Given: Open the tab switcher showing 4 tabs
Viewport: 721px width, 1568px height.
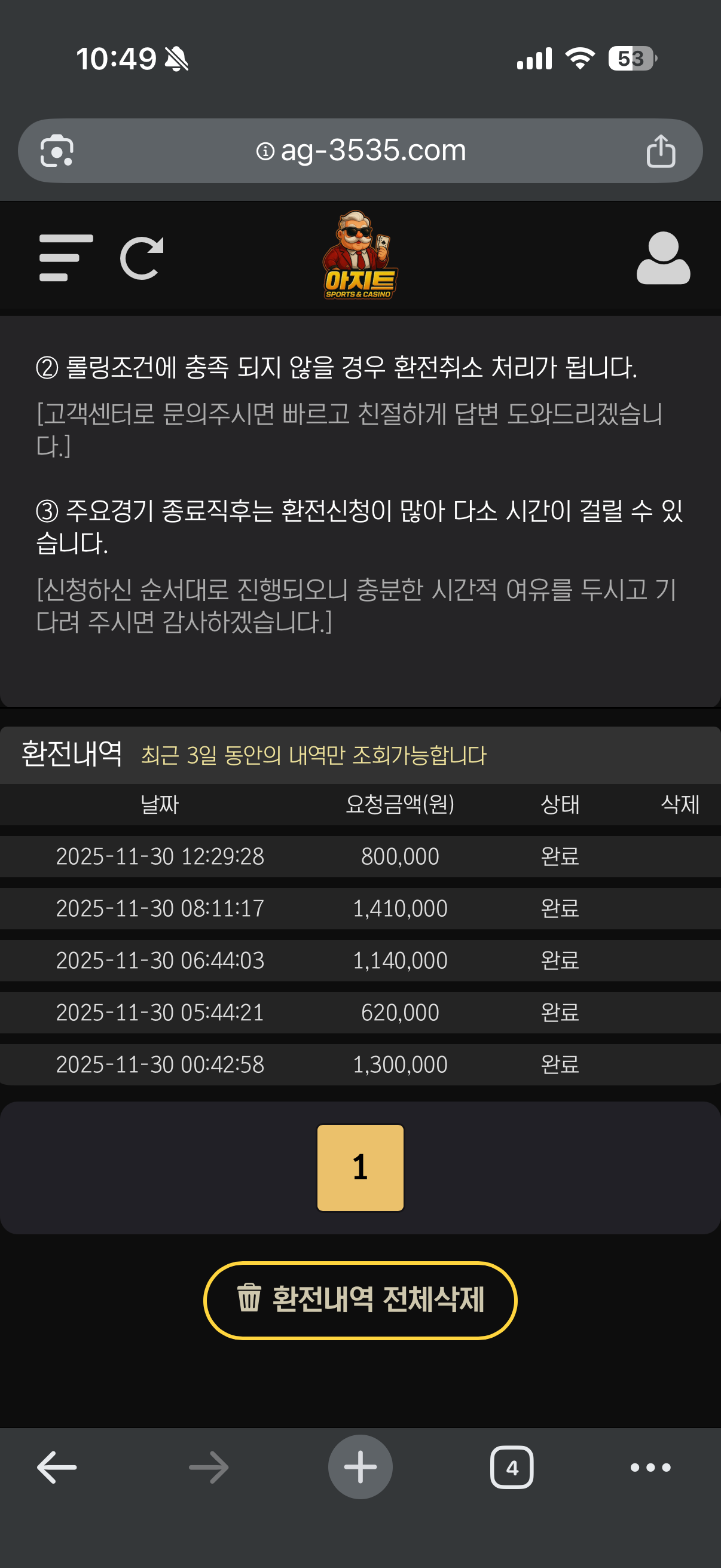Looking at the screenshot, I should coord(512,1468).
